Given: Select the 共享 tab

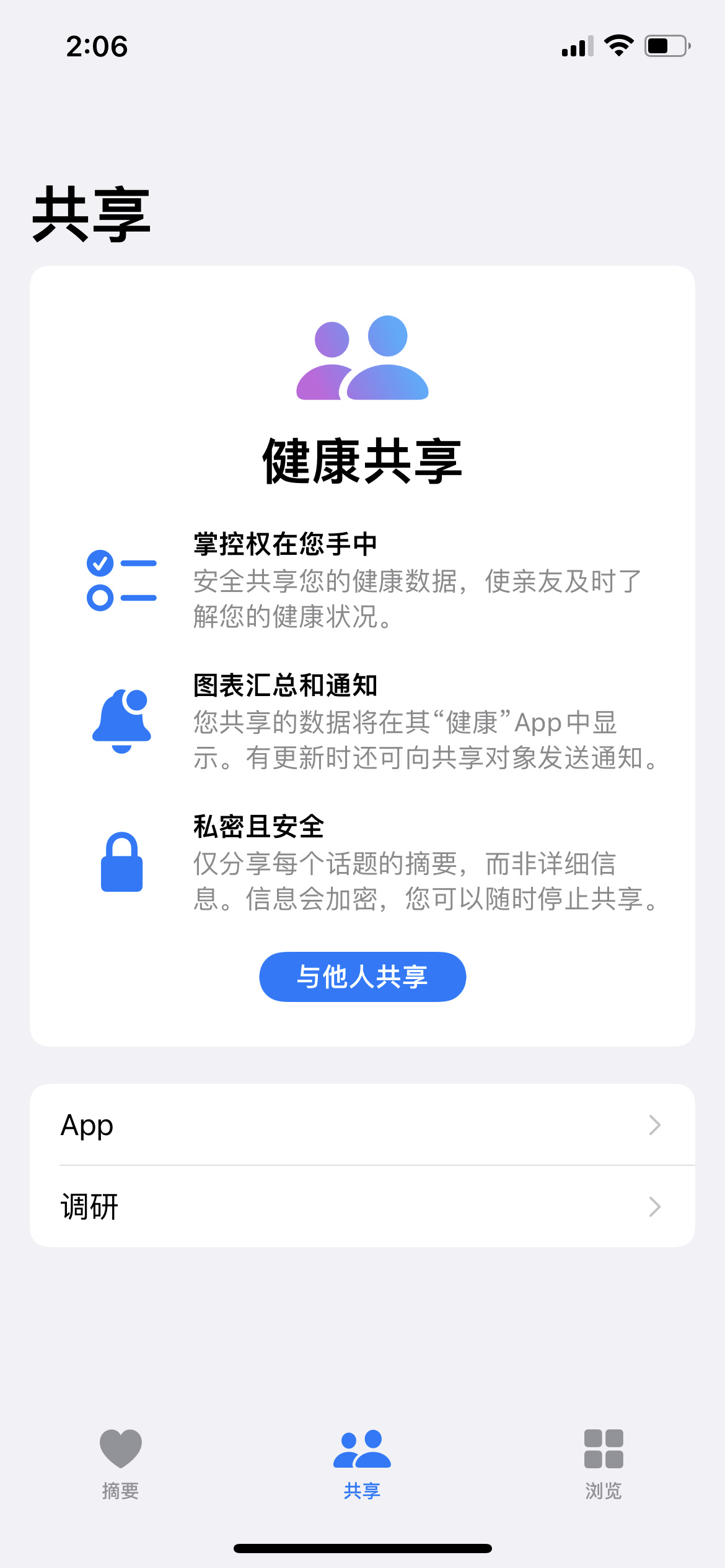Looking at the screenshot, I should click(362, 1464).
